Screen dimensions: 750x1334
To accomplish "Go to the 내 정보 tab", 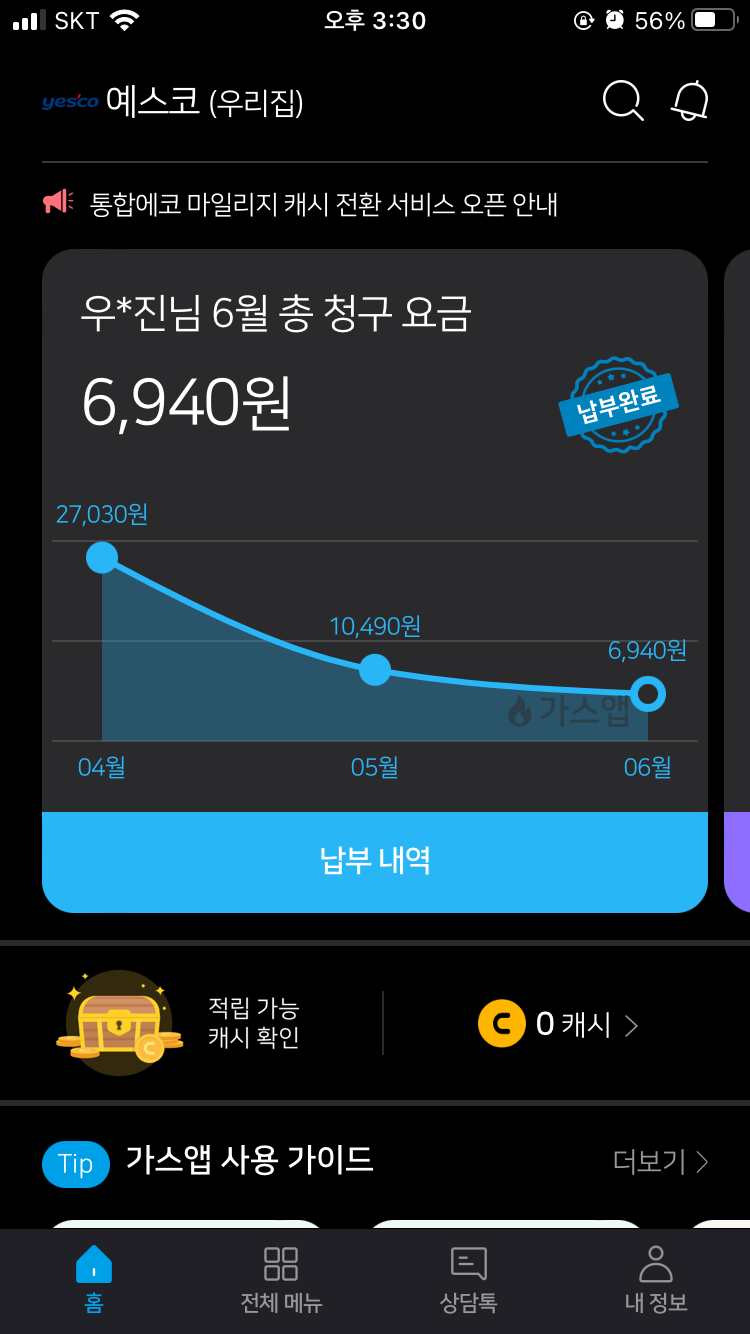I will pos(656,1278).
